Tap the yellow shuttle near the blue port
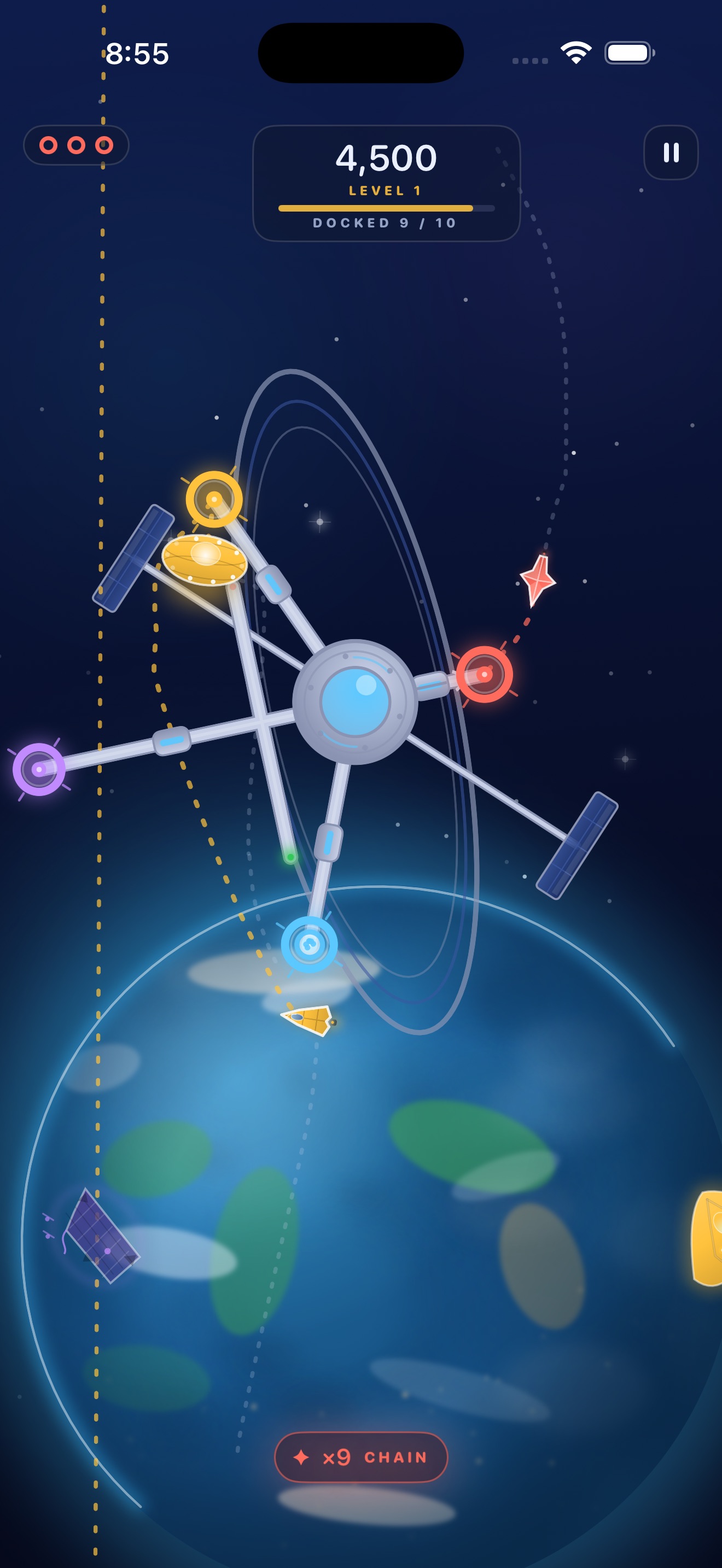The height and width of the screenshot is (1568, 722). pyautogui.click(x=308, y=1020)
